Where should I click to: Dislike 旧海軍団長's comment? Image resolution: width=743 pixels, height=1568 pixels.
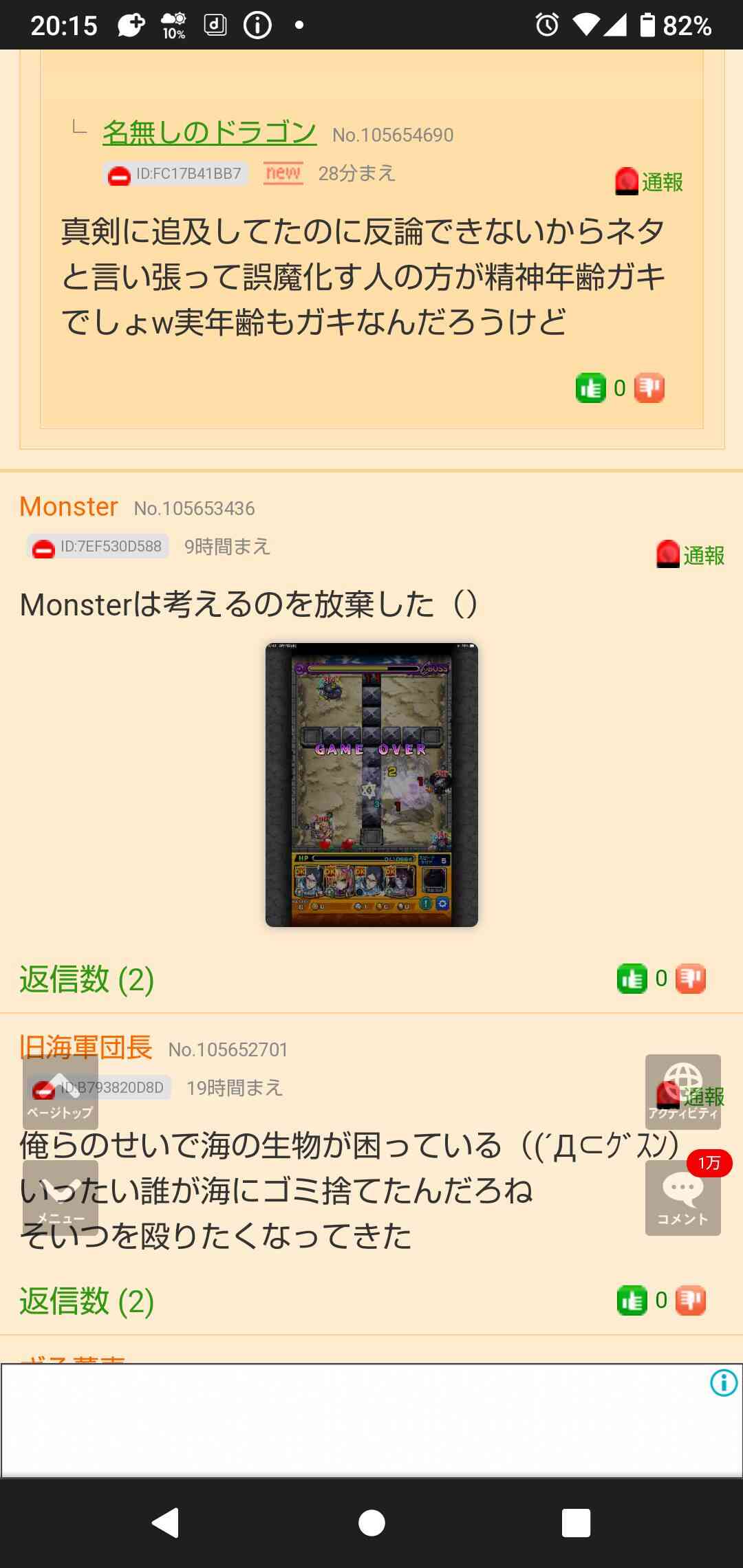pyautogui.click(x=691, y=1300)
